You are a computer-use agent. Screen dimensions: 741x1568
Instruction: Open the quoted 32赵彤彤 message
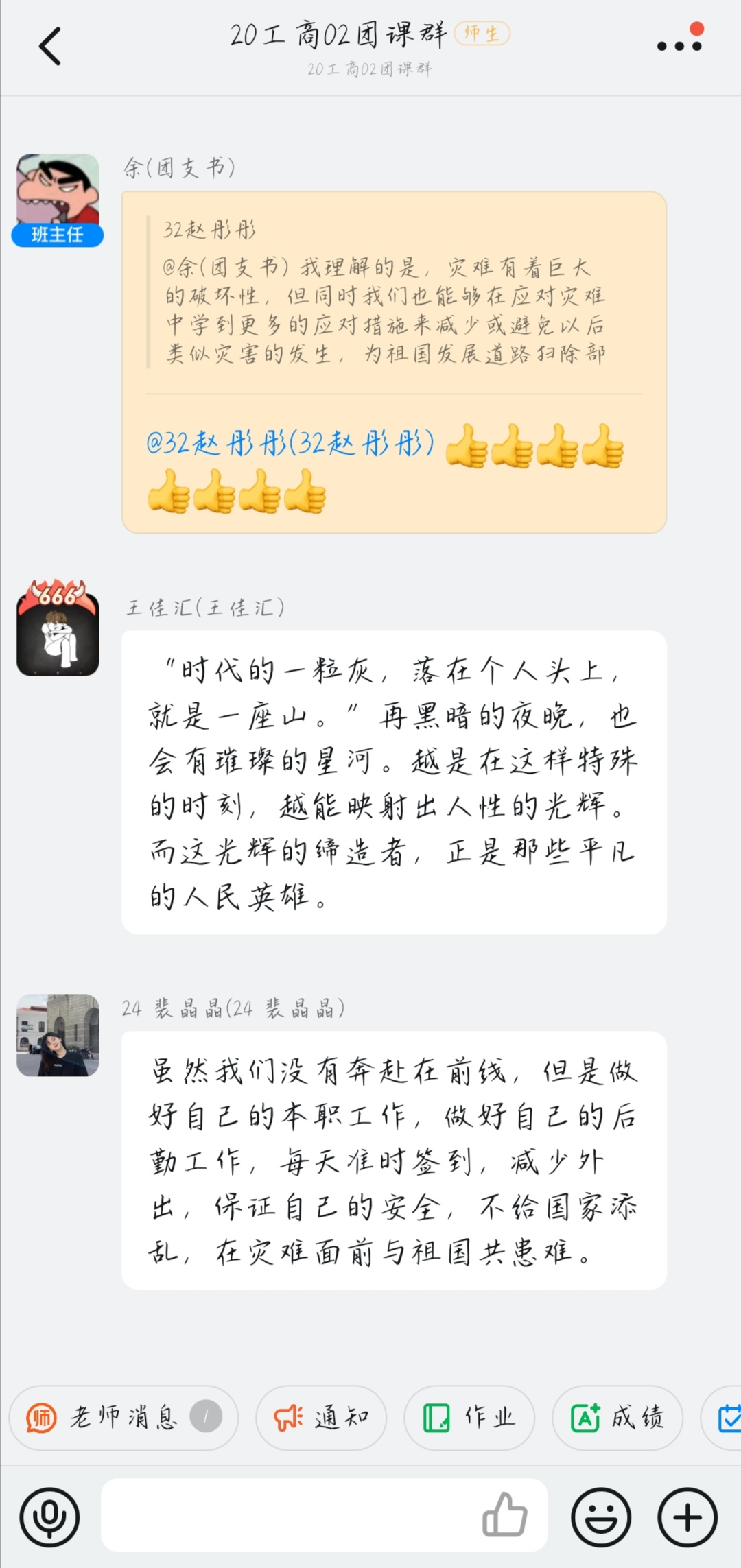coord(384,295)
